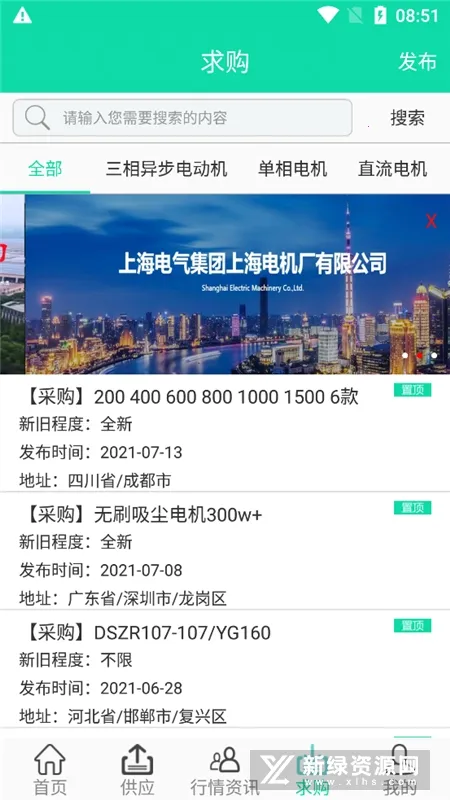This screenshot has height=800, width=450.
Task: Open the DSZR107-107/YG160 listing
Action: tap(225, 669)
